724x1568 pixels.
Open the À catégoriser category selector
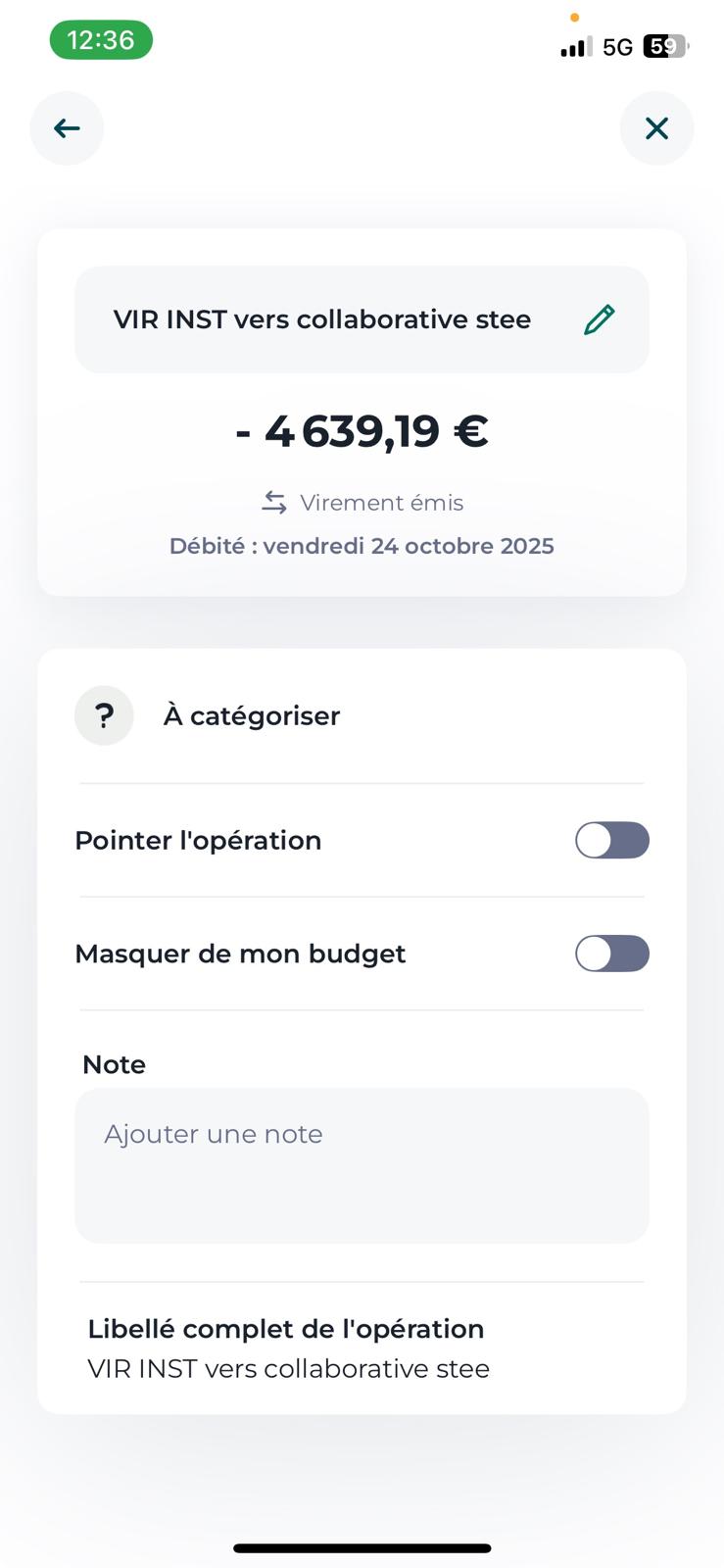click(x=252, y=716)
